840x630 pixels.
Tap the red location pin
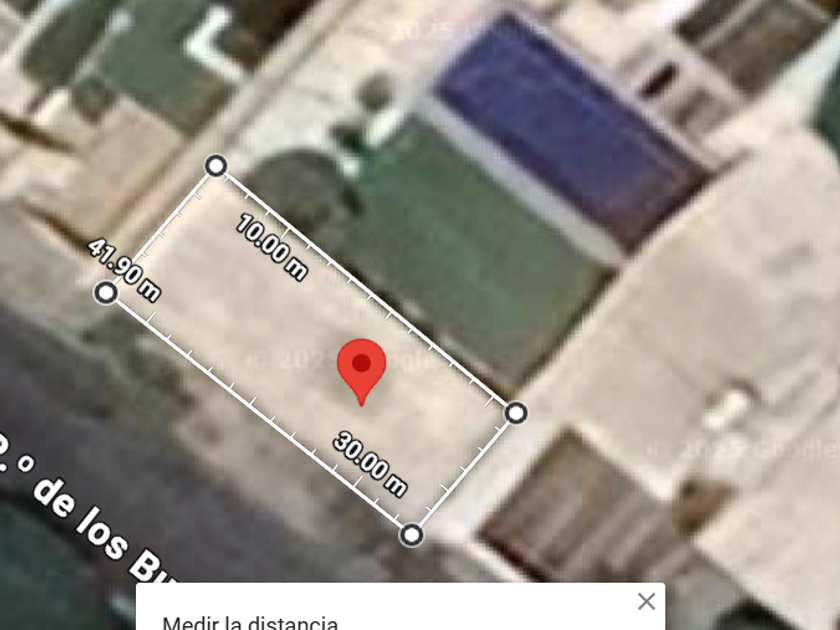tap(361, 368)
